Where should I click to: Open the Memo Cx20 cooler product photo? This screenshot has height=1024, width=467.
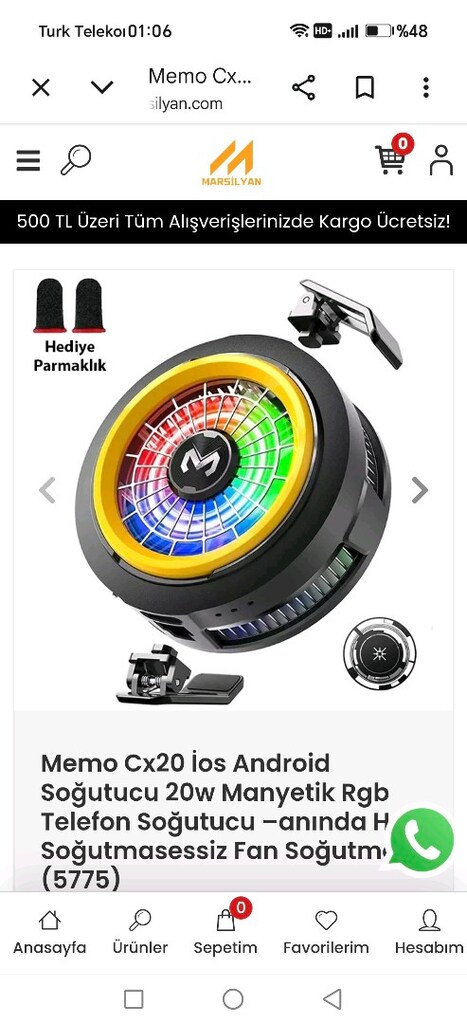[233, 490]
